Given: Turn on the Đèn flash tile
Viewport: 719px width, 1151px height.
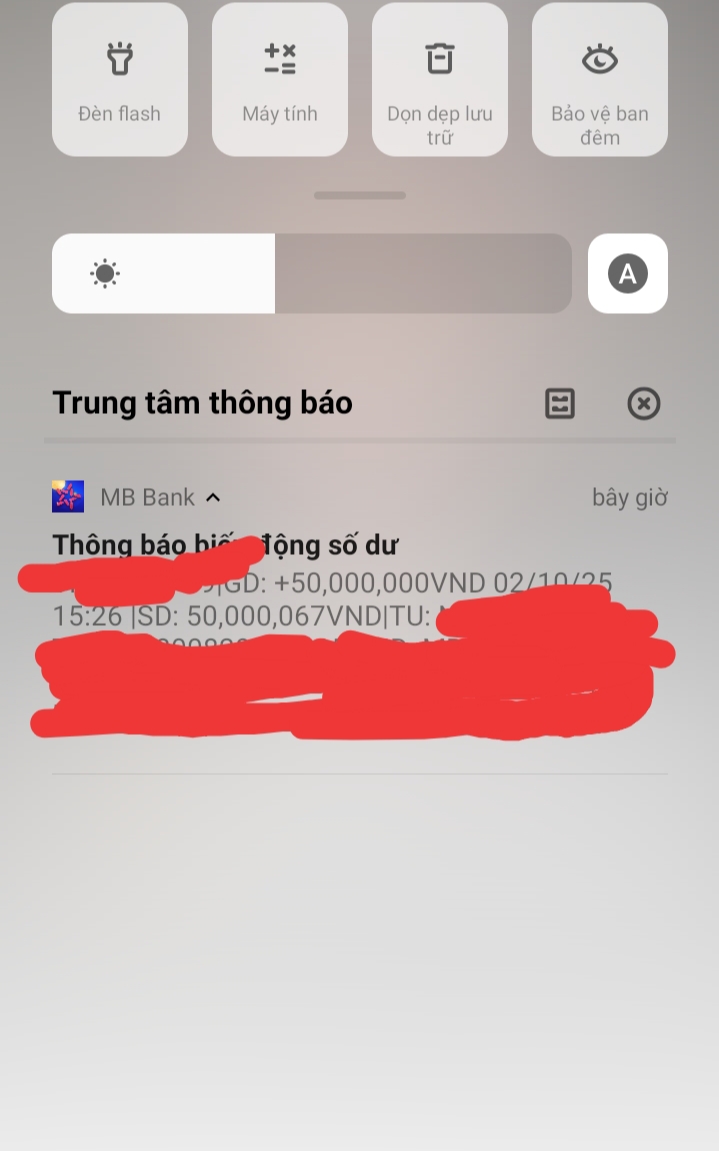Looking at the screenshot, I should [x=120, y=79].
